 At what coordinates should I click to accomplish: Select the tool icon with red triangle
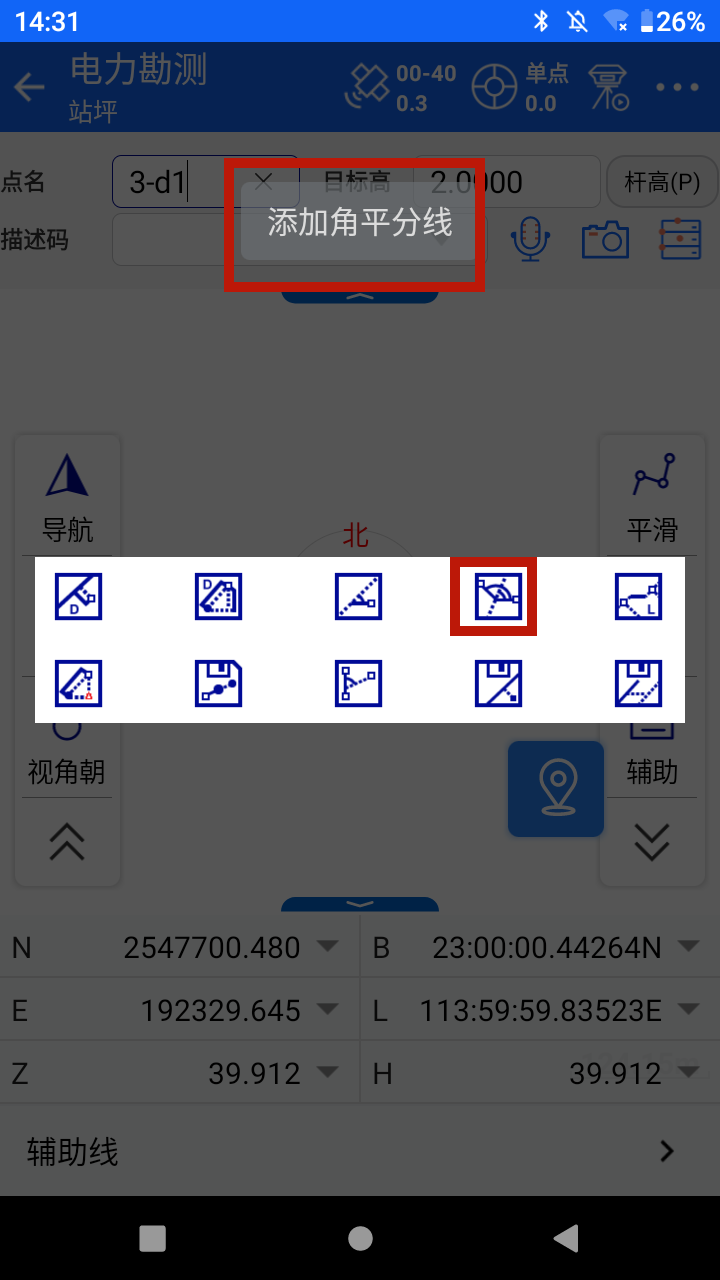(79, 684)
